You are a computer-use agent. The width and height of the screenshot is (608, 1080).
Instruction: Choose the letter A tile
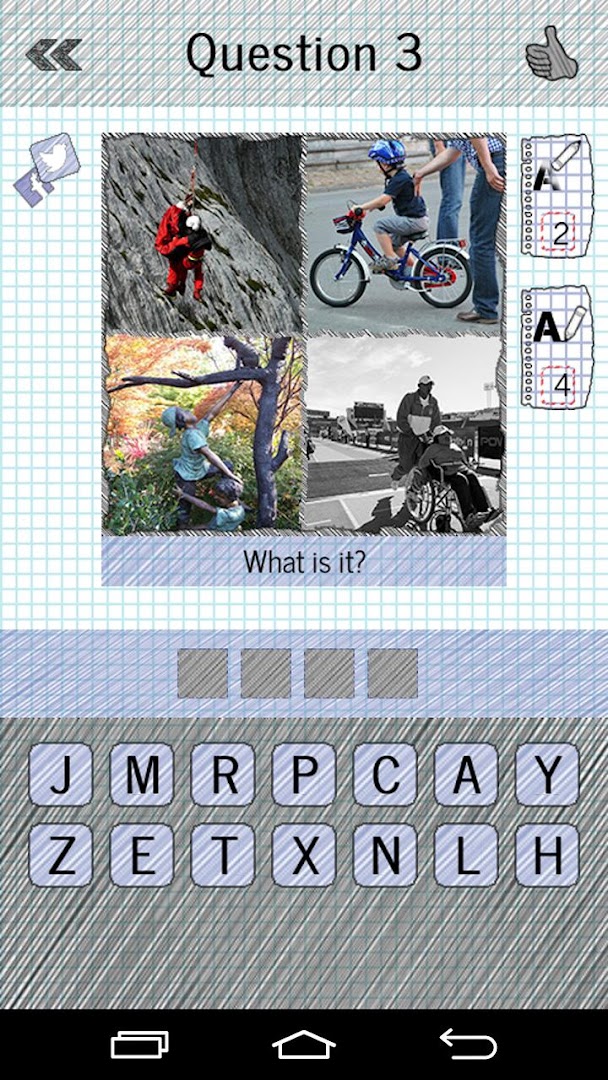tap(466, 775)
